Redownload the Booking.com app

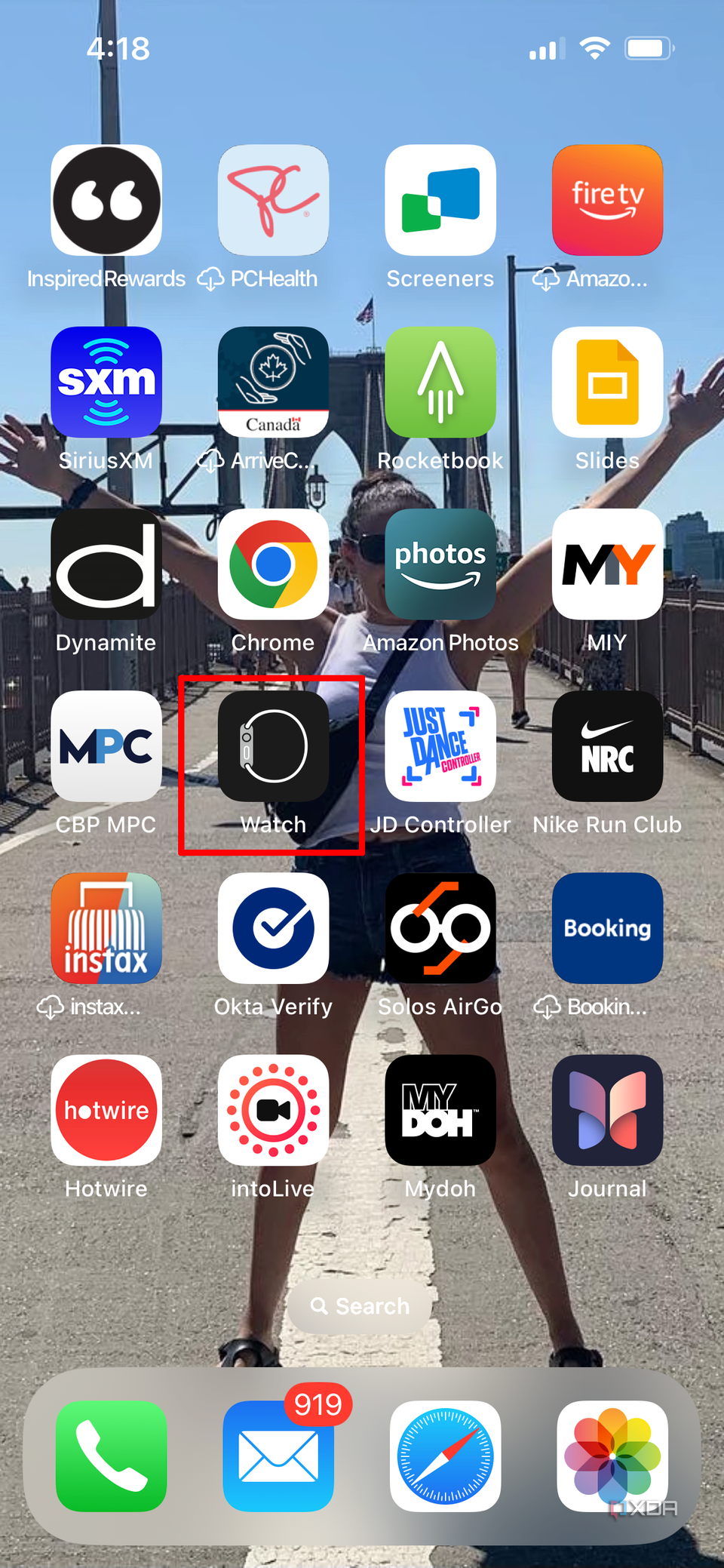point(606,928)
